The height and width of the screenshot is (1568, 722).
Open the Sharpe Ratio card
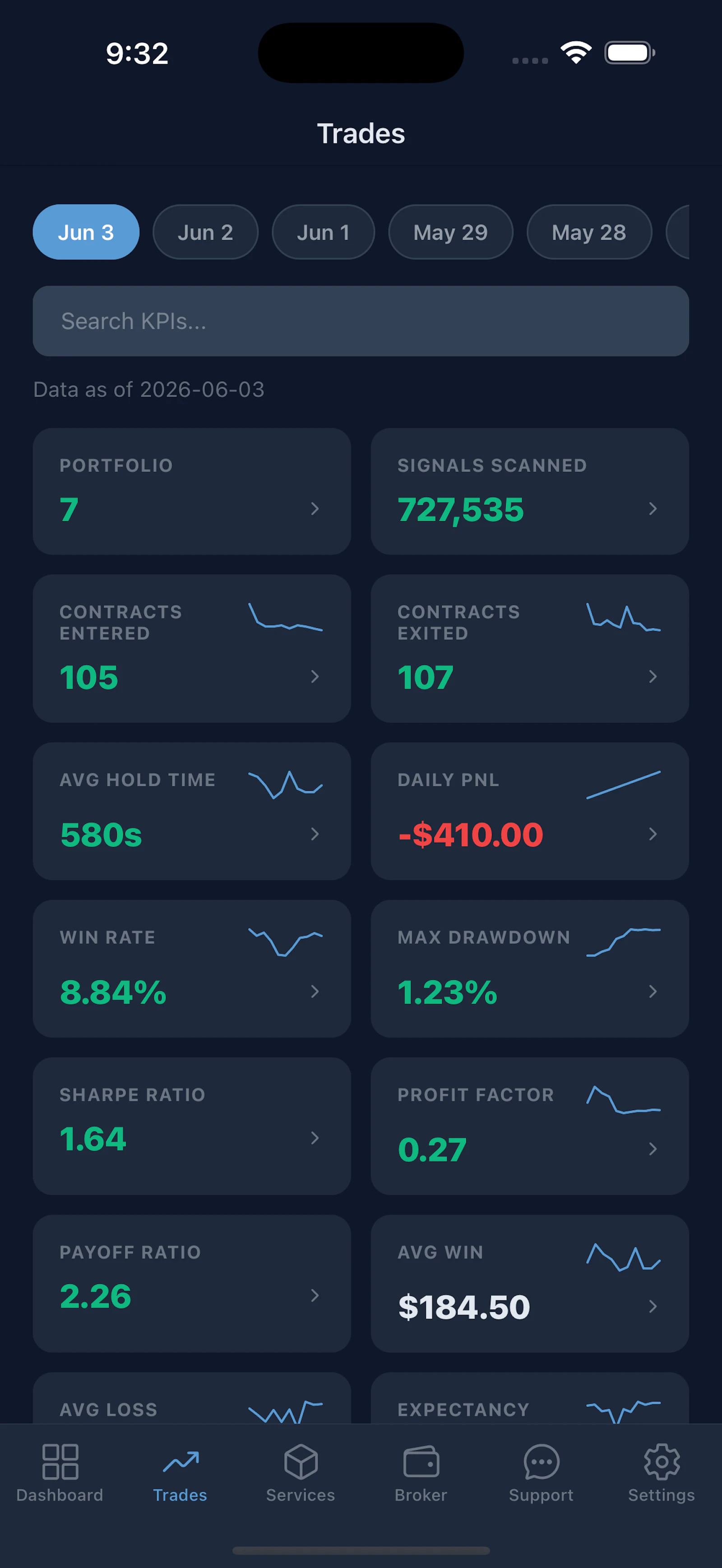coord(192,1126)
